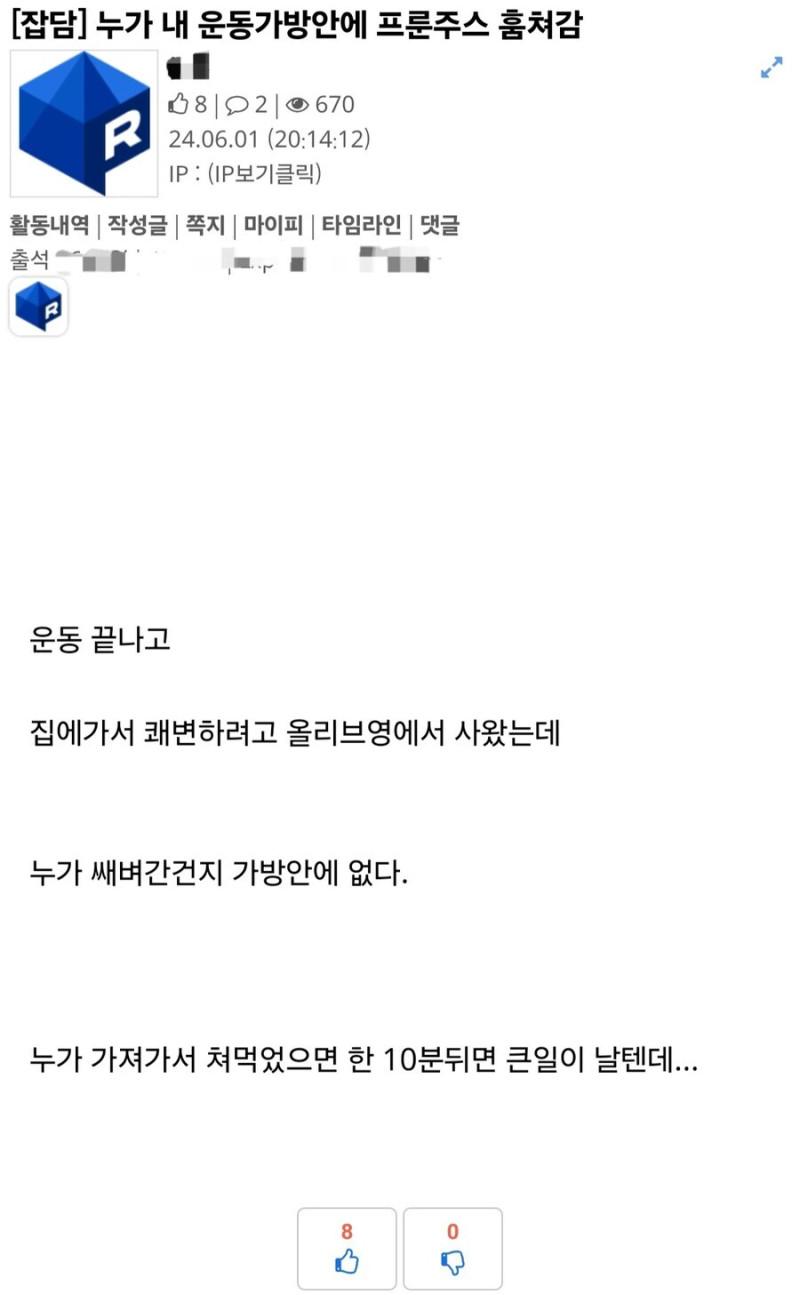View the author's 작성글
This screenshot has width=800, height=1295.
(140, 225)
